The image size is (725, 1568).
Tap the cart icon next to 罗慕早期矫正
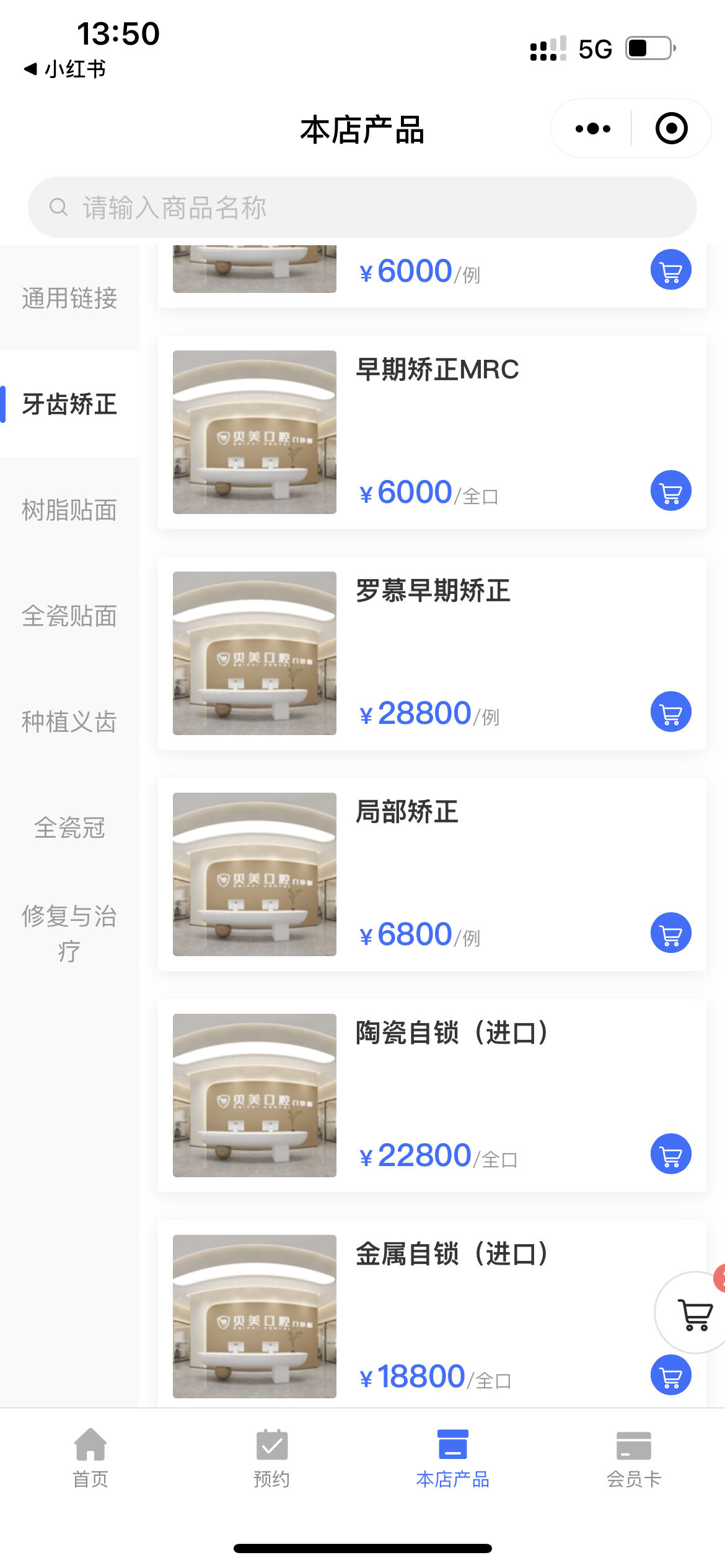tap(670, 711)
